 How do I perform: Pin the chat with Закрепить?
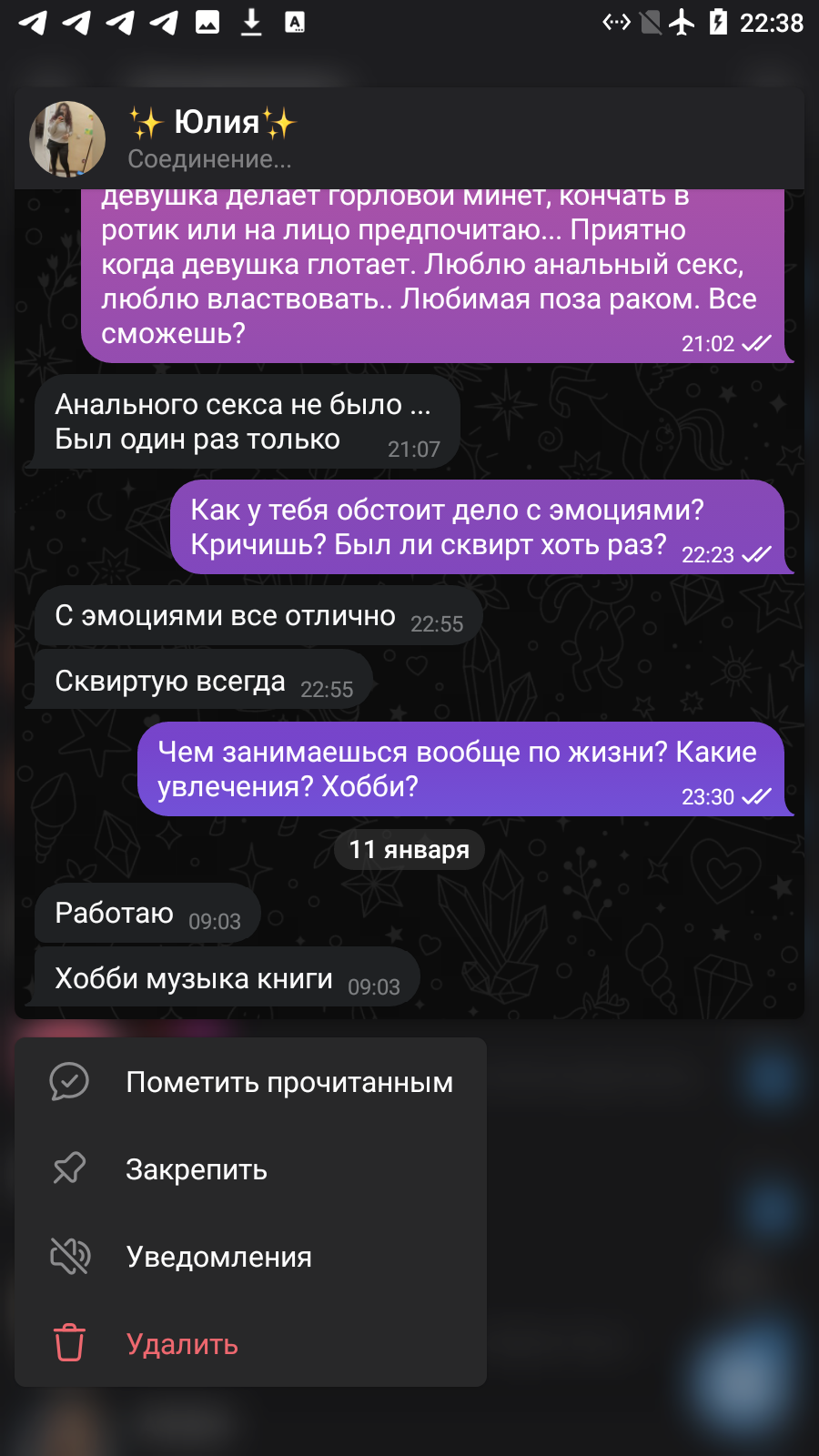(x=250, y=1169)
